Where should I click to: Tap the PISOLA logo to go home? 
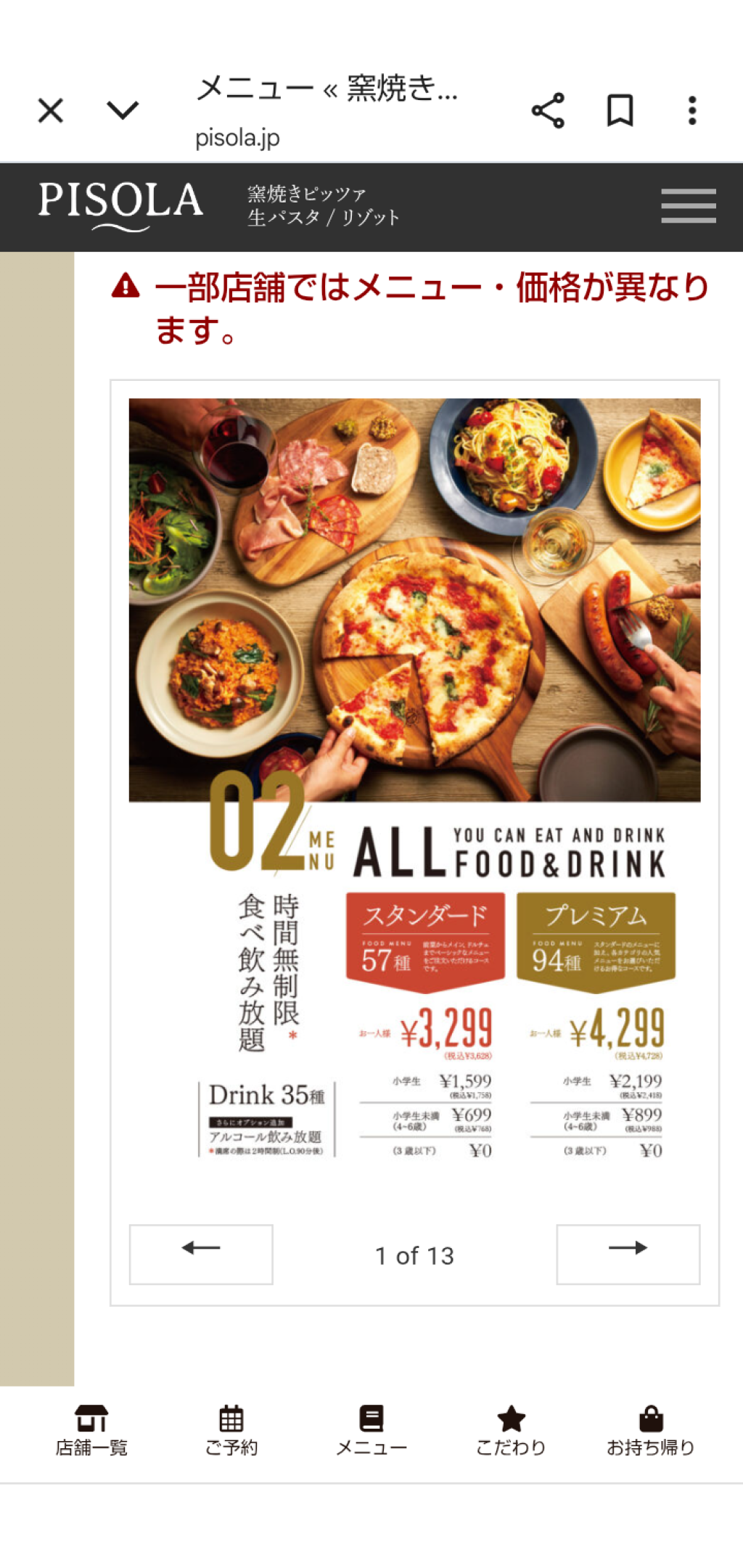coord(120,205)
